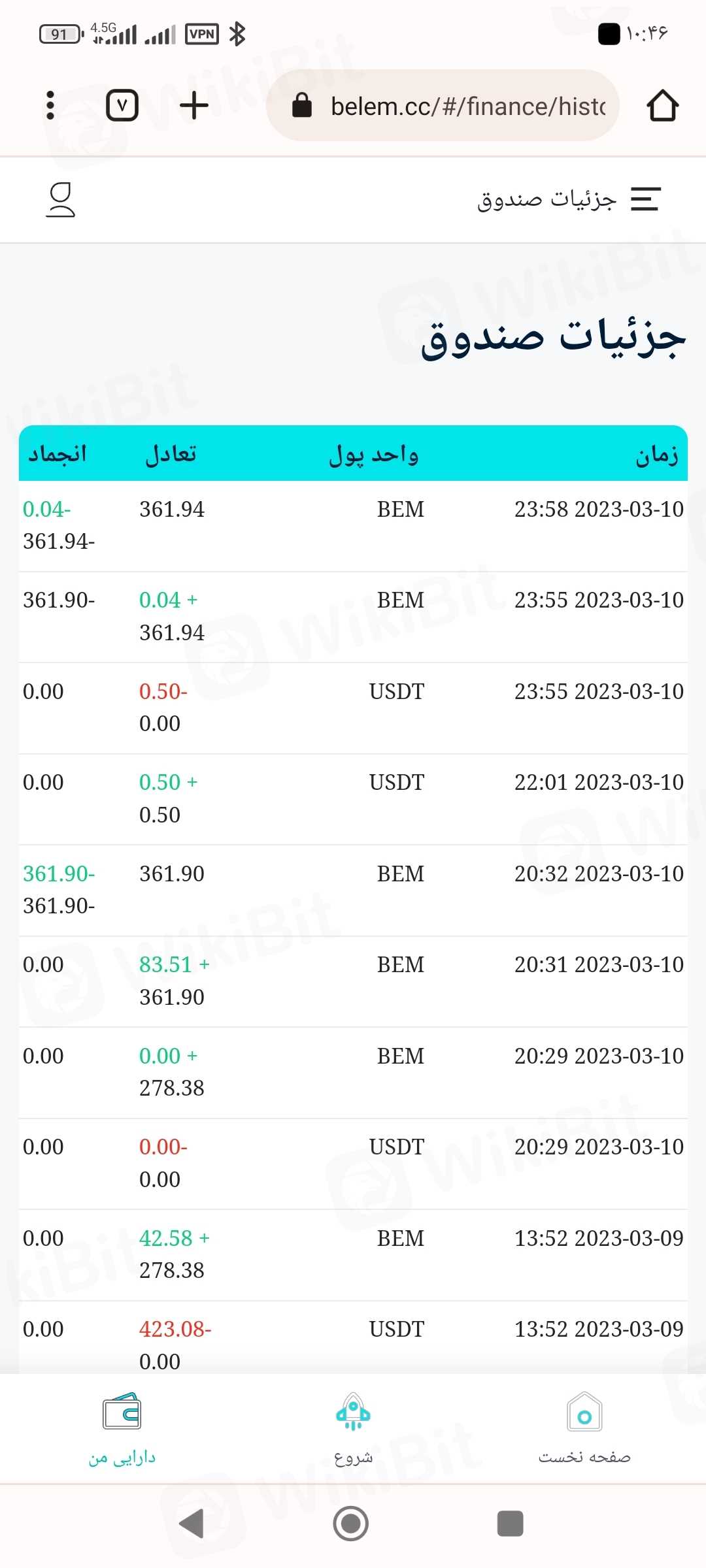
Task: Switch to the دارایی من tab
Action: click(x=122, y=1429)
